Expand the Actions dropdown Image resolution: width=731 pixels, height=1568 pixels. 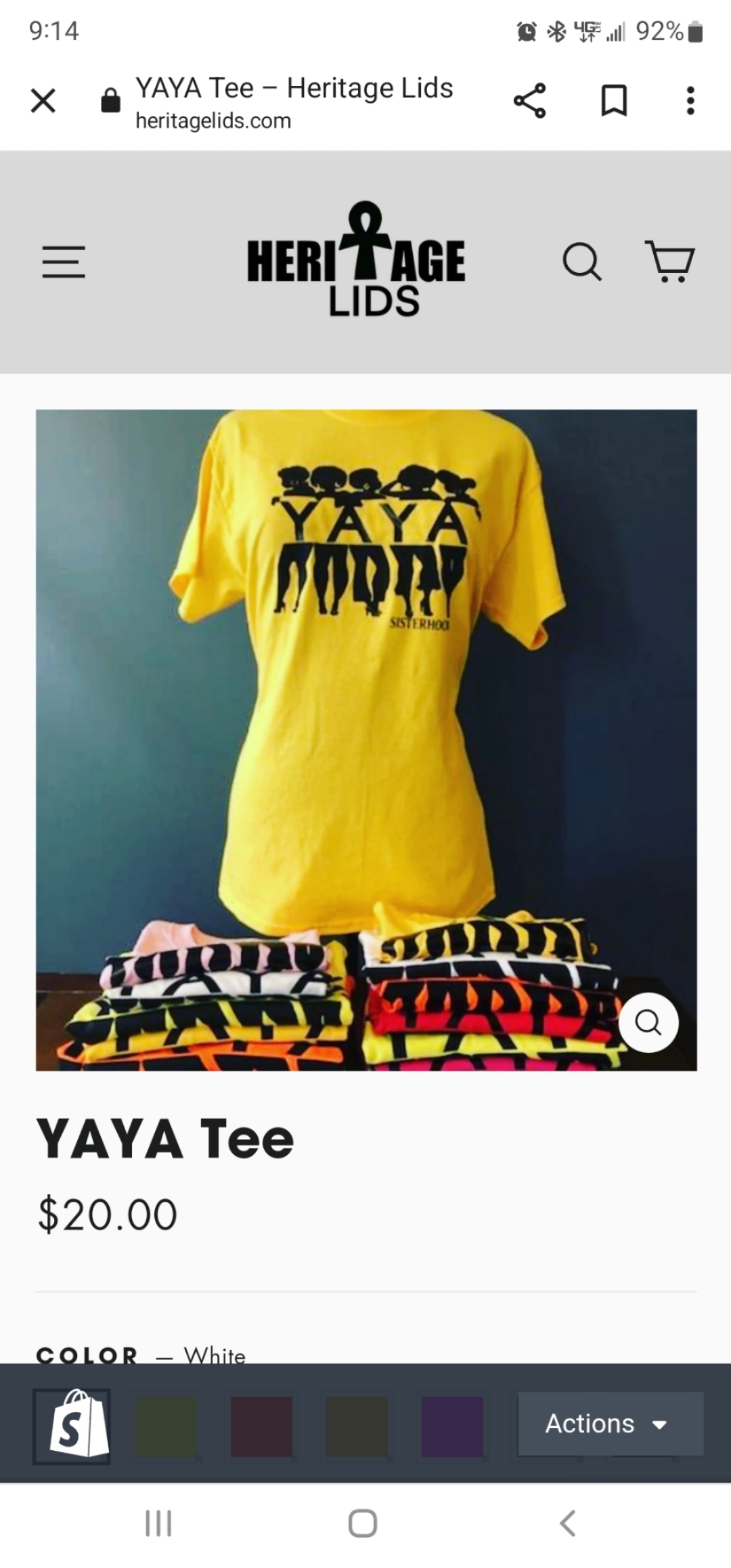[611, 1423]
